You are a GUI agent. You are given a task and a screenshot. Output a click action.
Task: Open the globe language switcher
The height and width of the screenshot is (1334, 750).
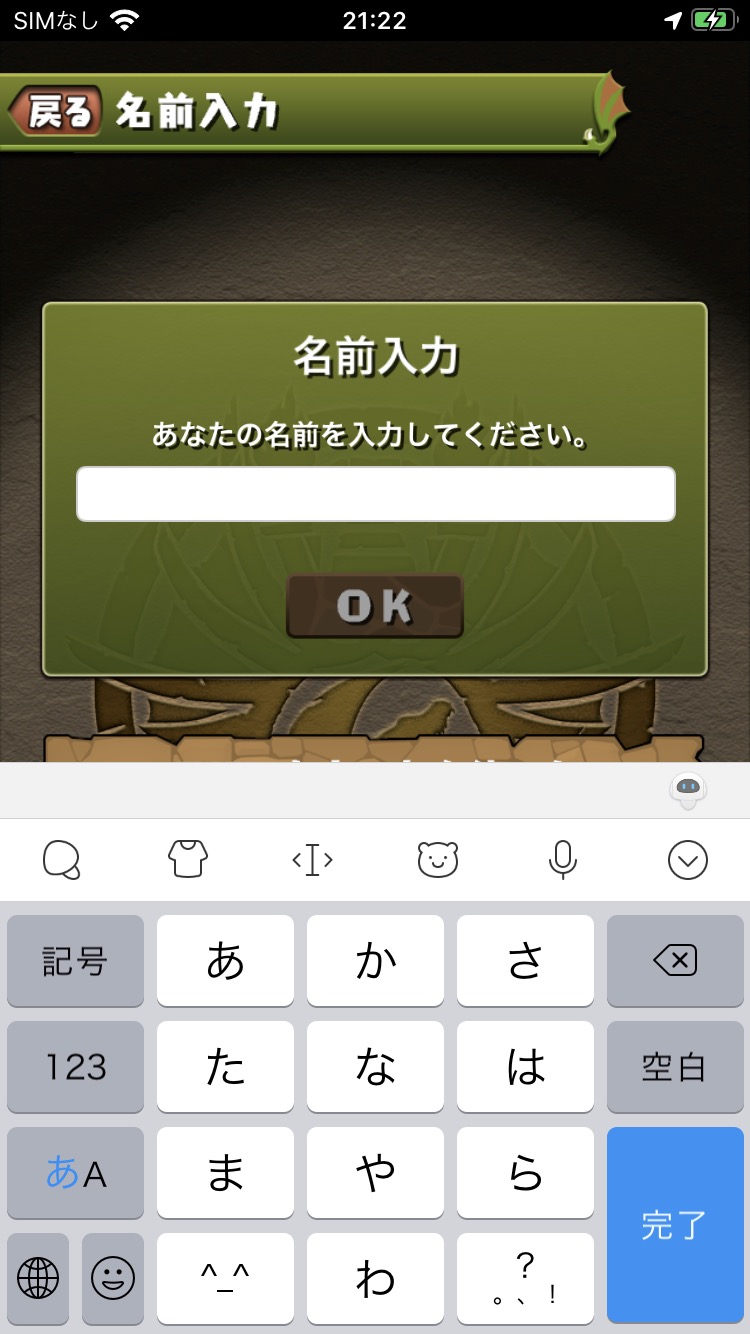click(38, 1278)
